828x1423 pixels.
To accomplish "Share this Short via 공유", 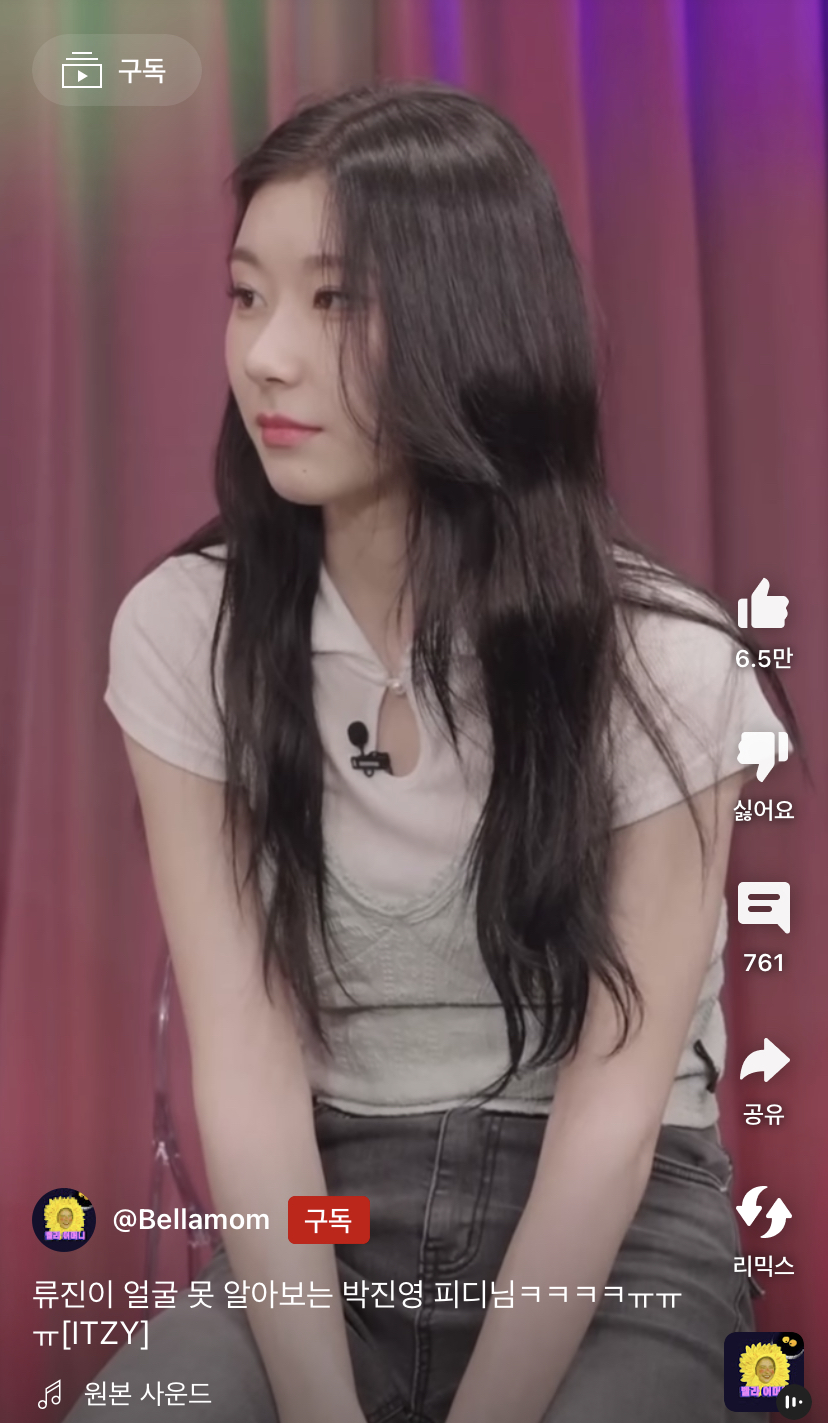I will 763,1062.
